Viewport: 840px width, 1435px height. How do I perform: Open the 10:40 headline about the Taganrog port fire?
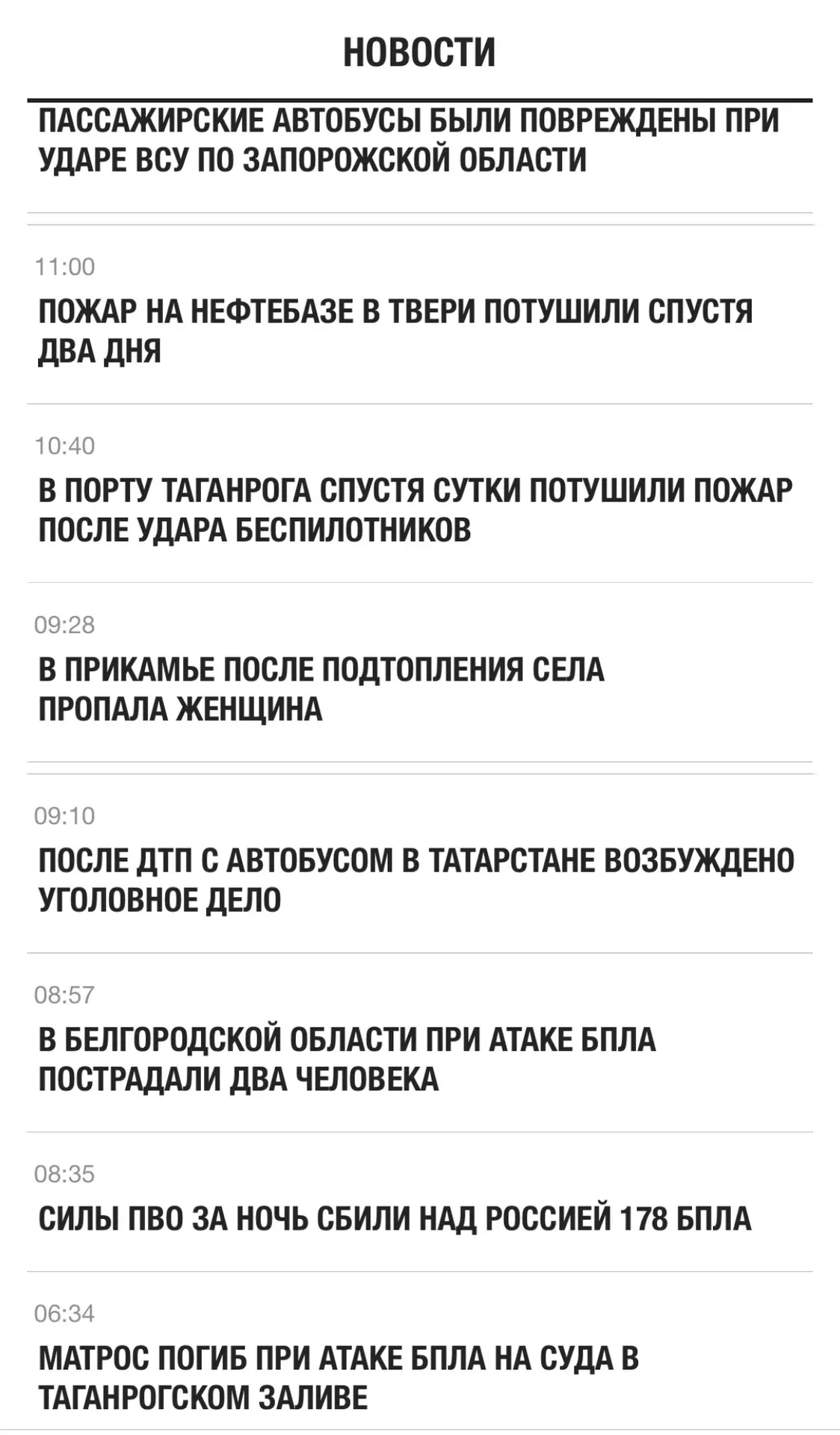[x=416, y=510]
